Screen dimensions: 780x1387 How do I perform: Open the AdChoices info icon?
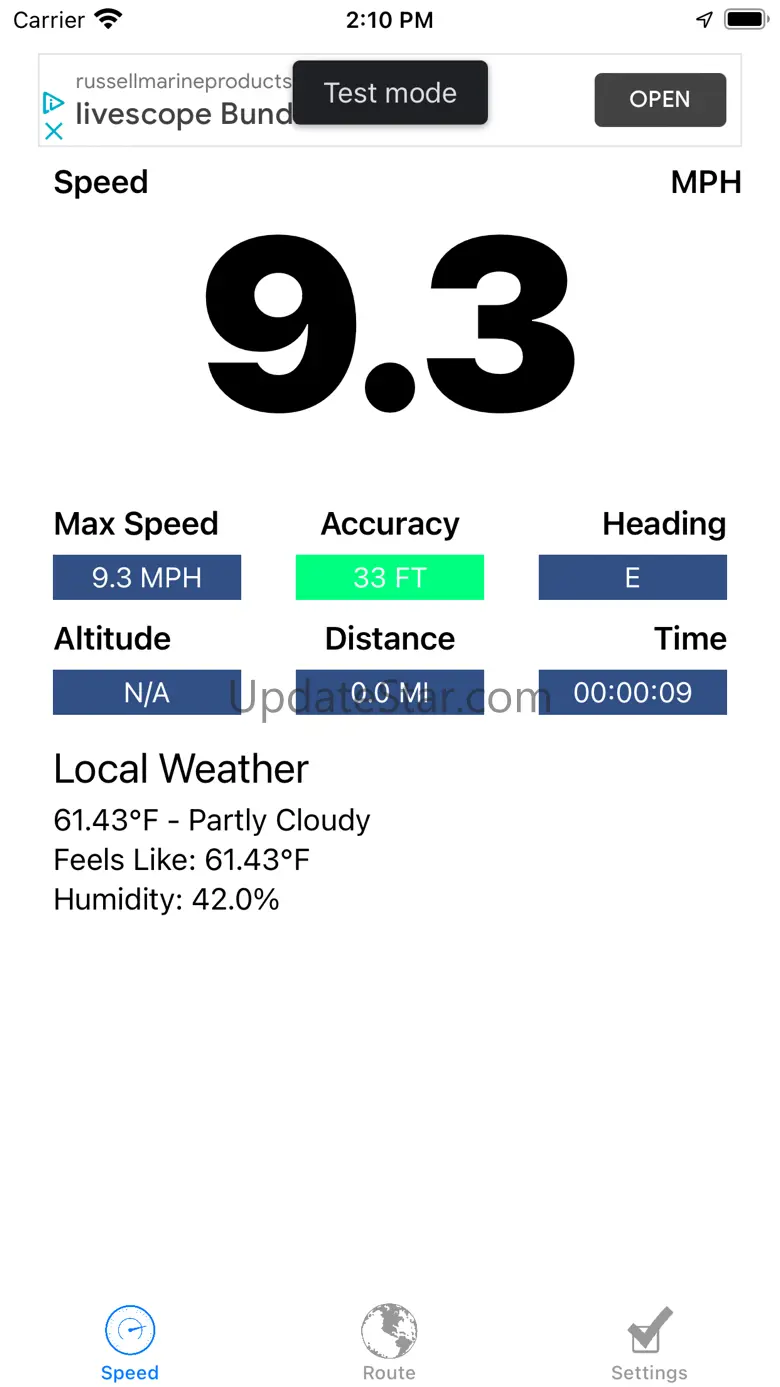(54, 103)
